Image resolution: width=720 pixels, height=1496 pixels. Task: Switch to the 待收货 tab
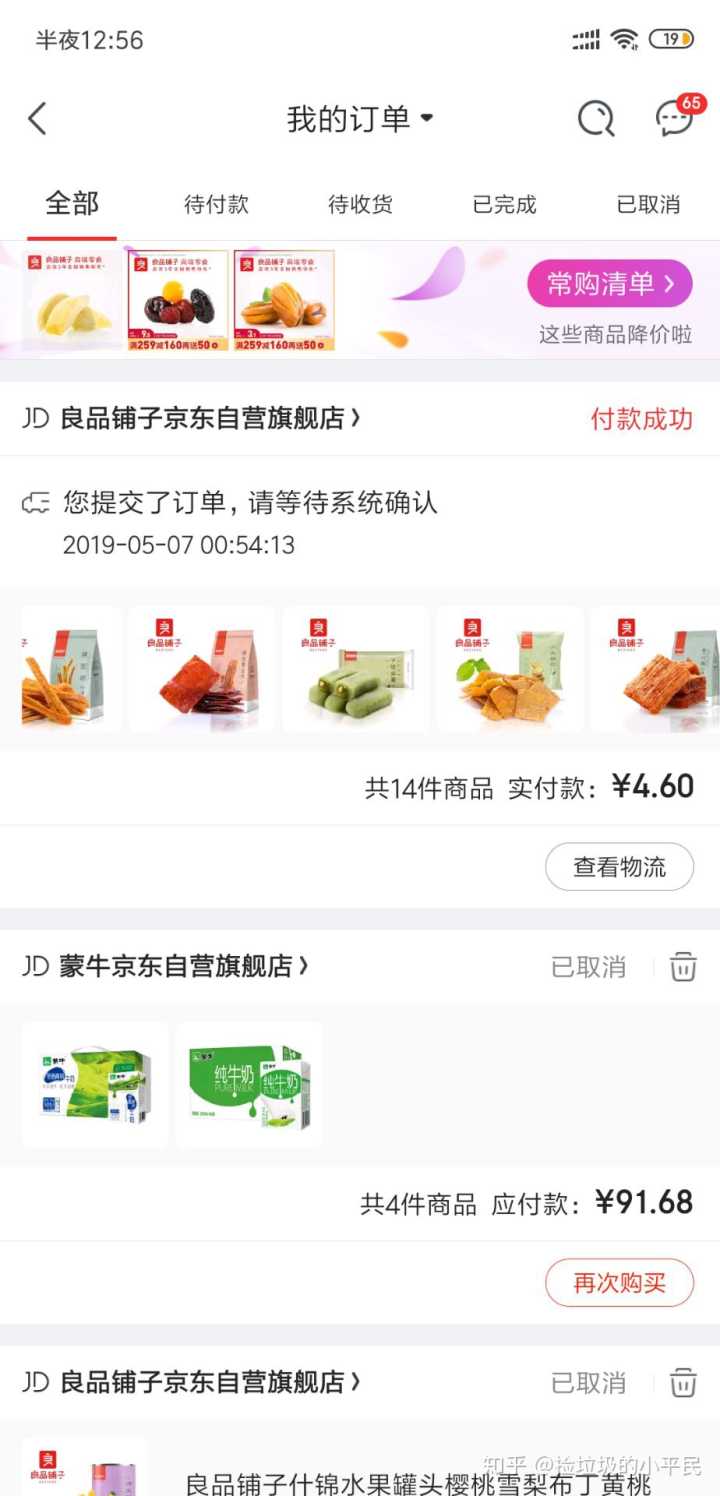[360, 205]
